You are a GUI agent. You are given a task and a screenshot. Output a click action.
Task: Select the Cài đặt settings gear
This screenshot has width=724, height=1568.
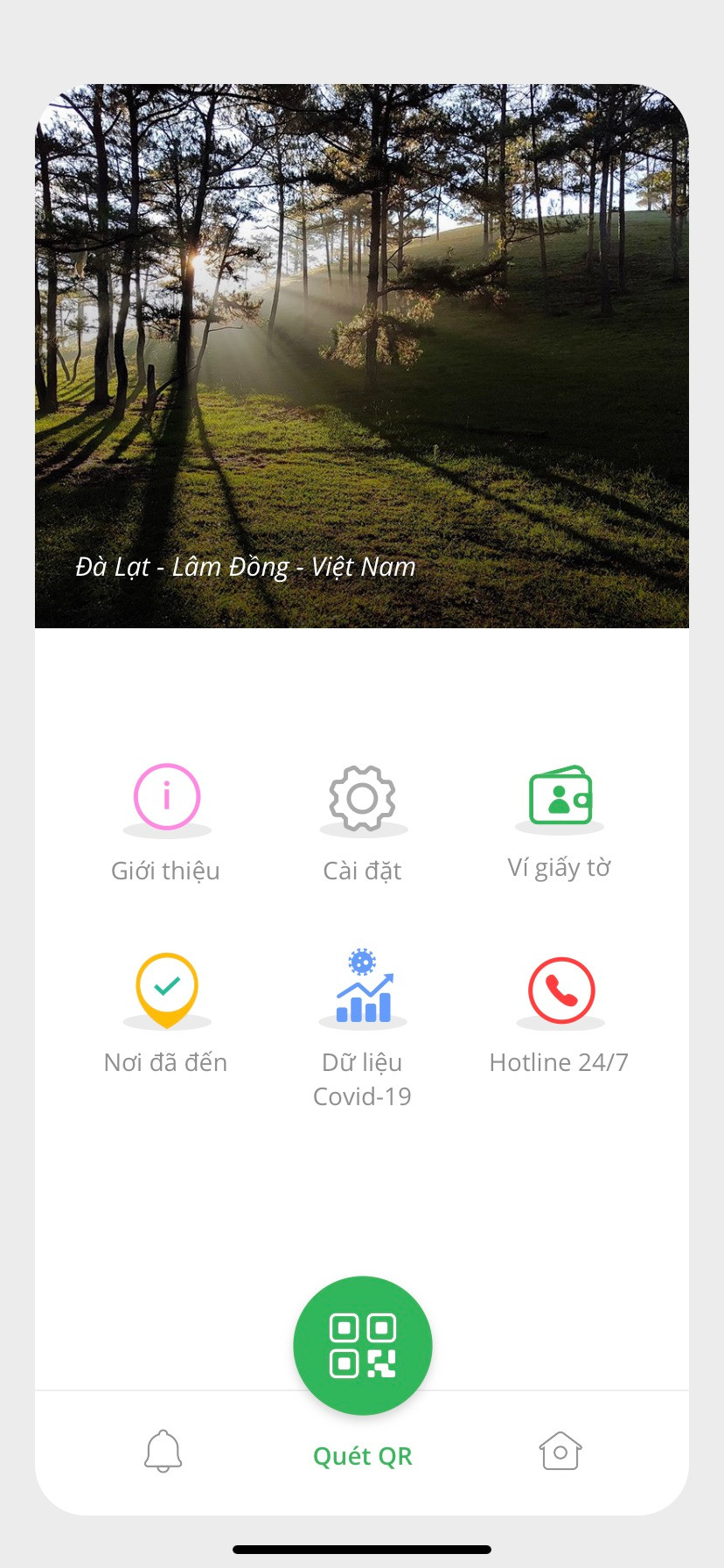(362, 797)
